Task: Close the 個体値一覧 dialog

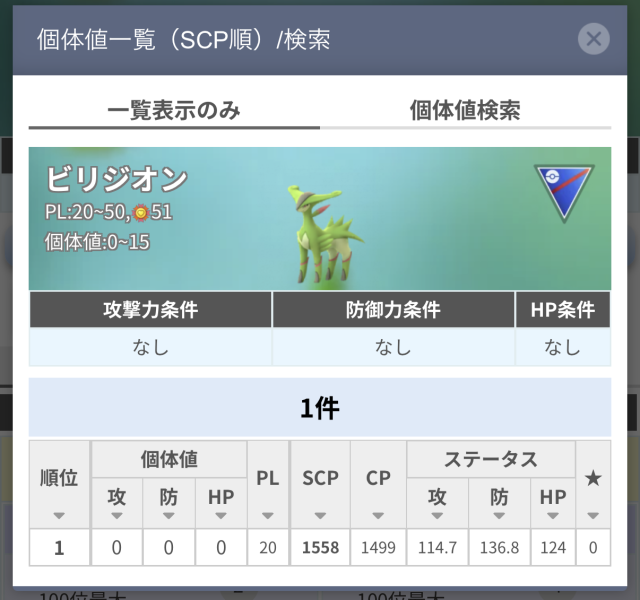Action: click(x=594, y=39)
